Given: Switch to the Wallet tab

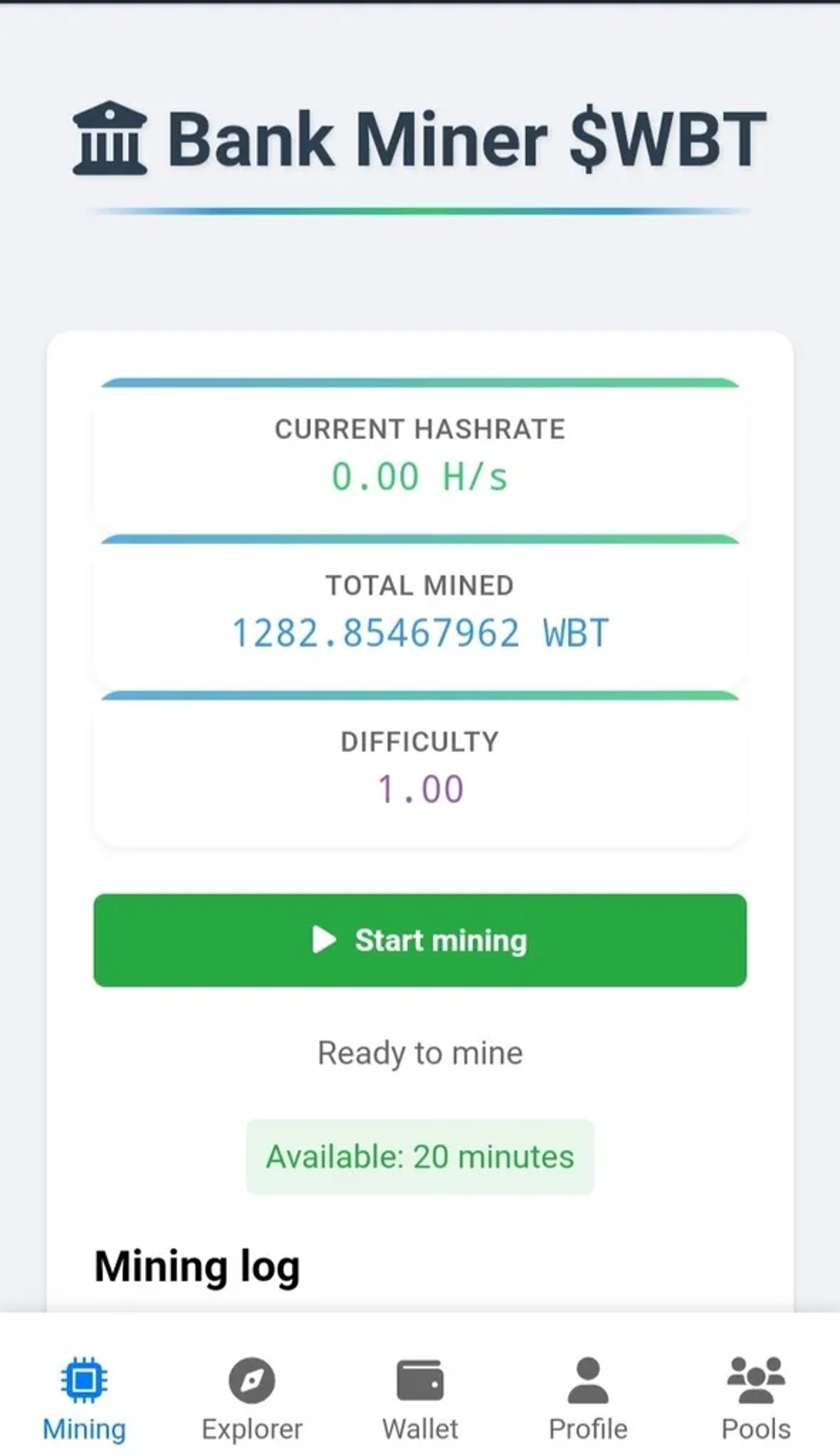Looking at the screenshot, I should (420, 1429).
